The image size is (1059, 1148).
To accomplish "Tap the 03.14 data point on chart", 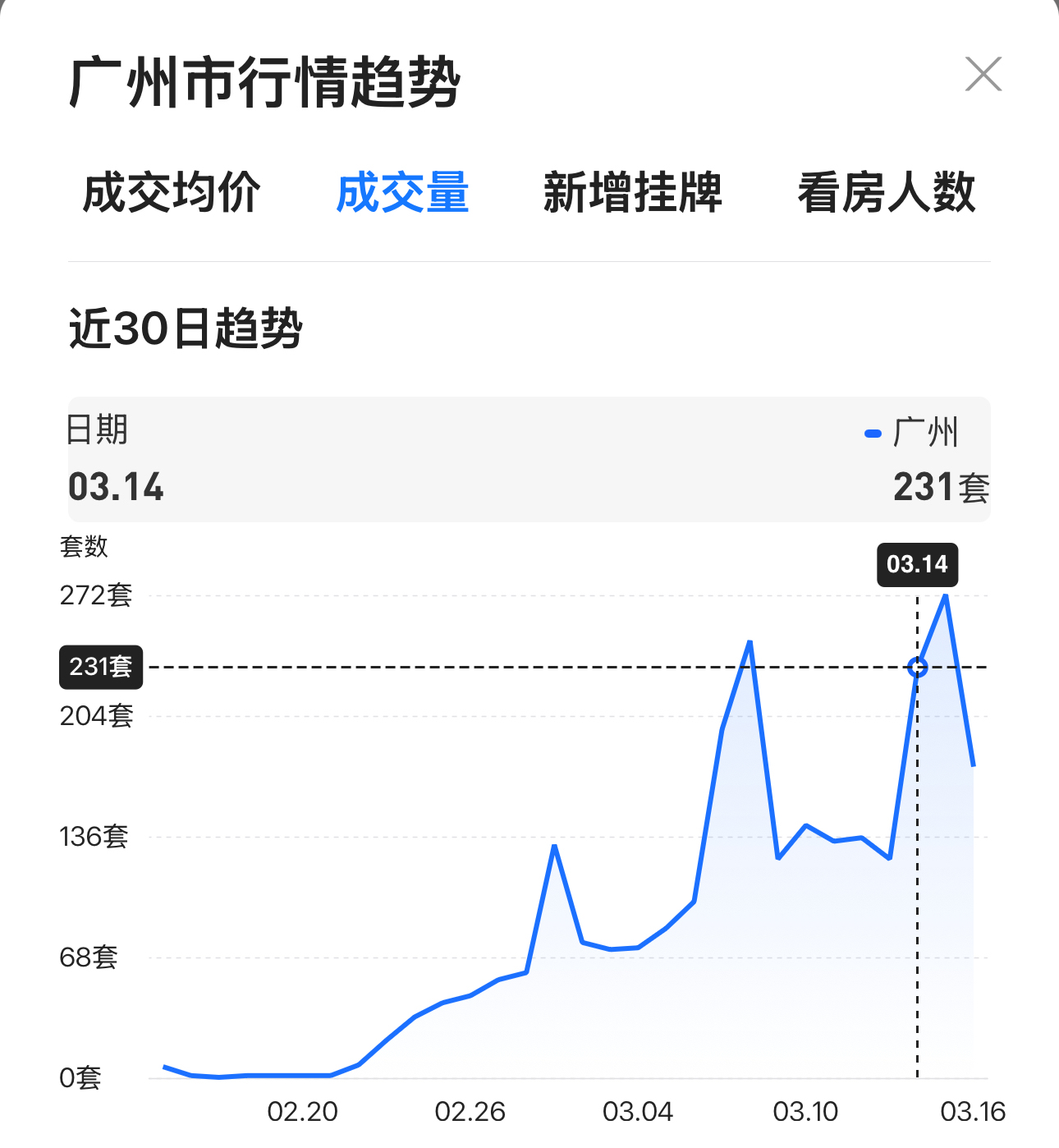I will (x=917, y=668).
